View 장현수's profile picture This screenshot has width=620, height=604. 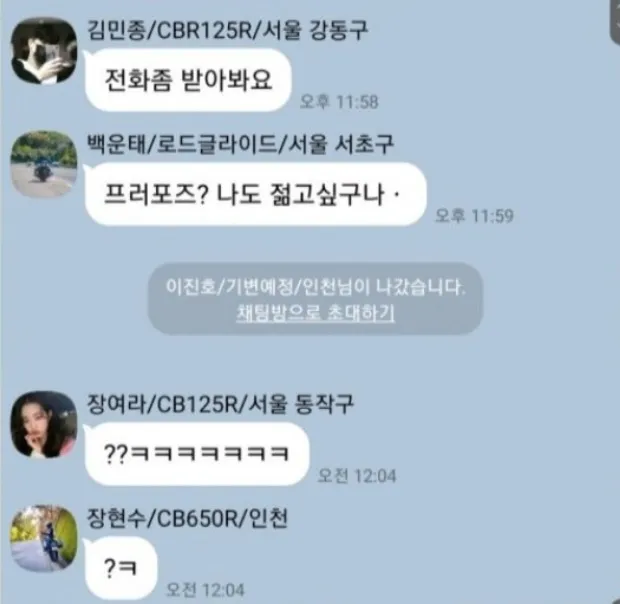[x=44, y=538]
